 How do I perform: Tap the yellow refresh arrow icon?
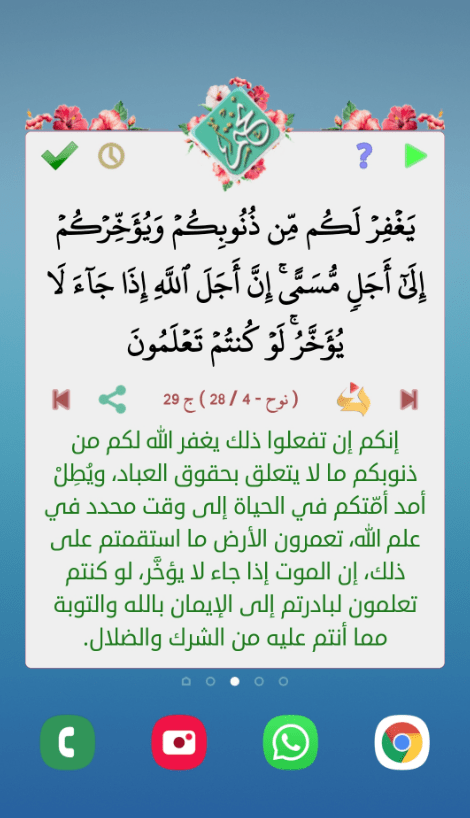click(x=354, y=399)
